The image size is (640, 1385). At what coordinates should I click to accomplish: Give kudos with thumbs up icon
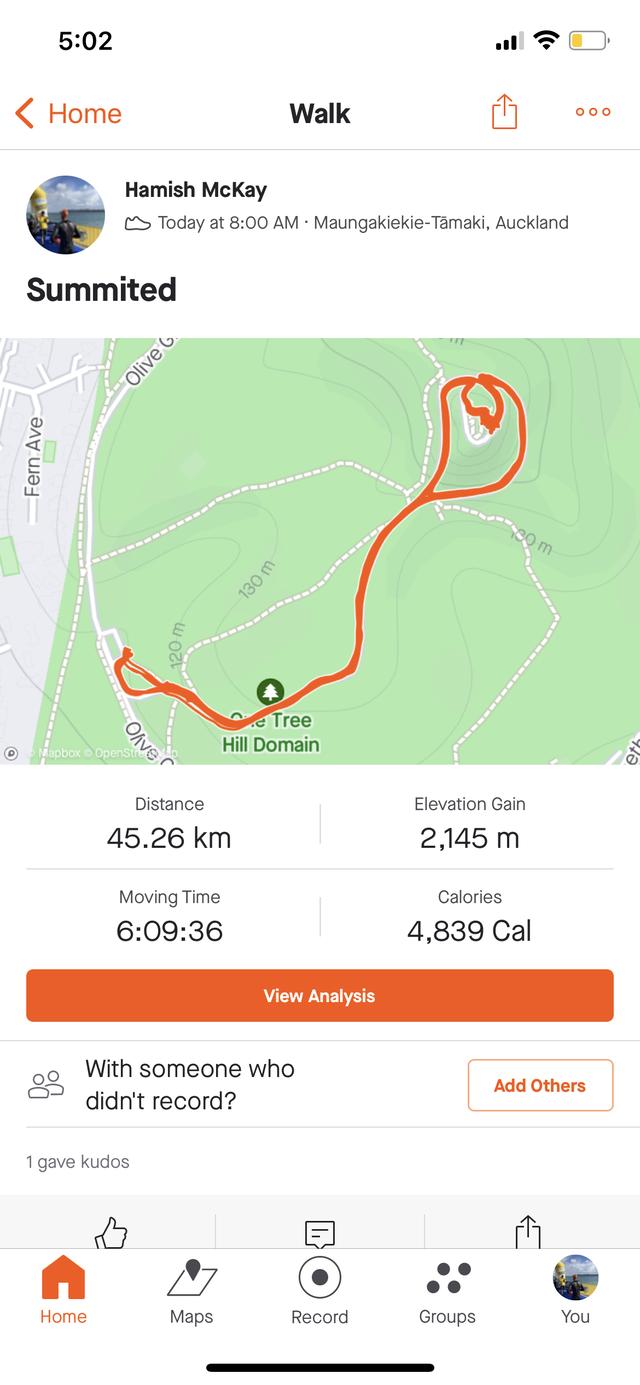coord(111,1234)
